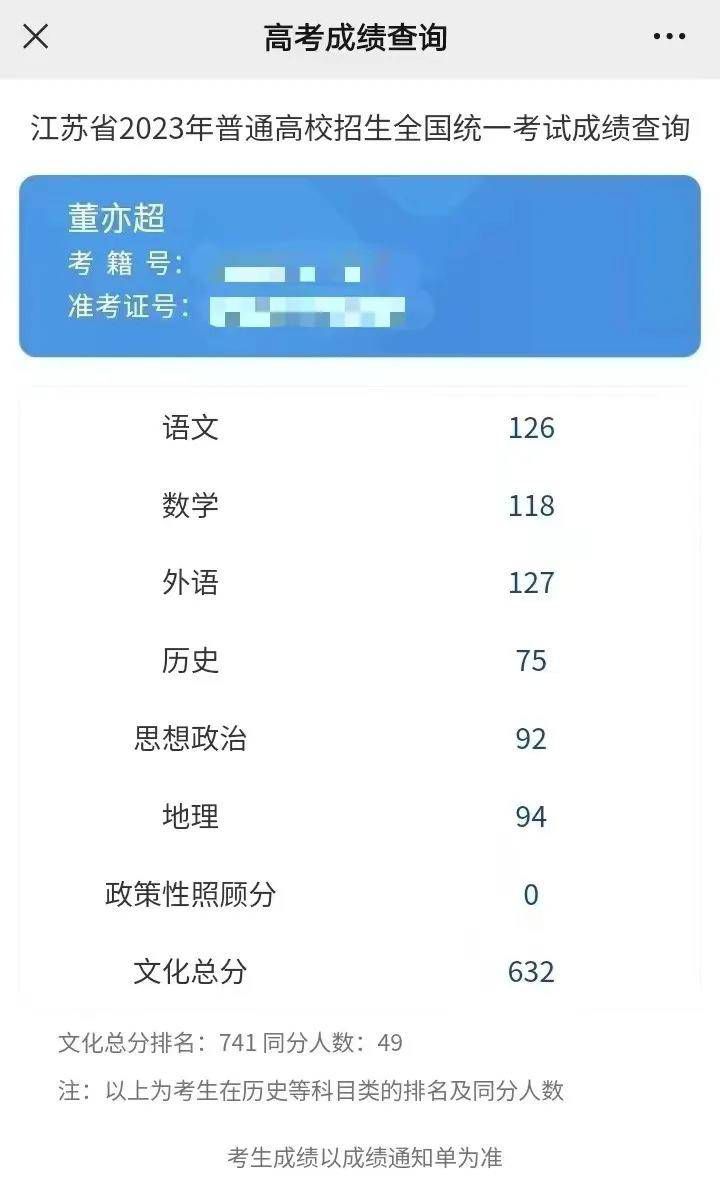Close the score query page
Screen dimensions: 720x1185
36,37
